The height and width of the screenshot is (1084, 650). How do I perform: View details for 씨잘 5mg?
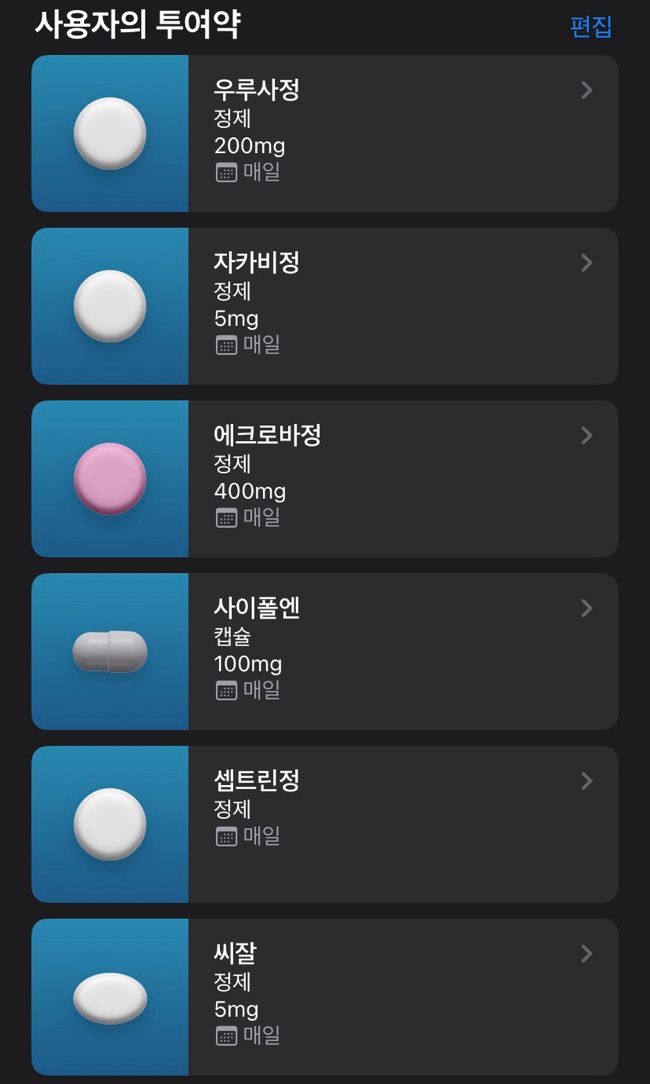pyautogui.click(x=324, y=997)
